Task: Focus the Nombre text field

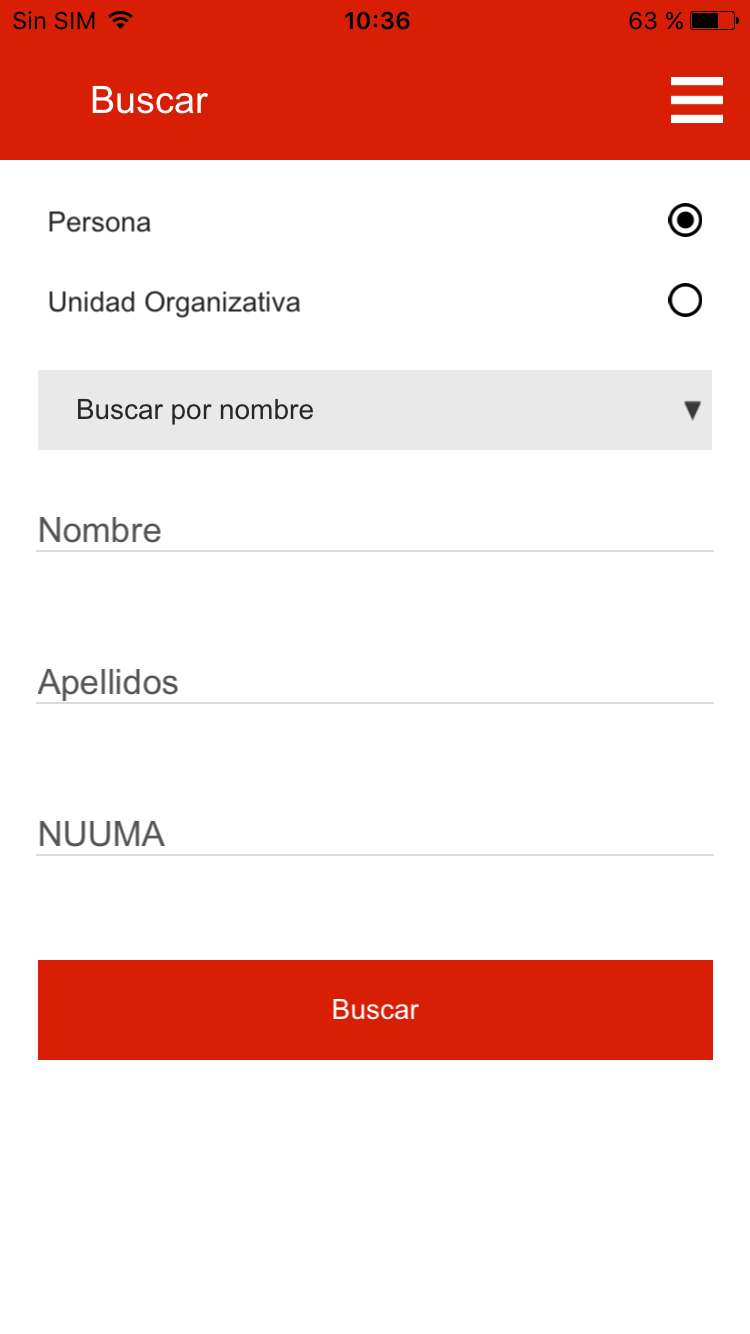Action: pos(375,530)
